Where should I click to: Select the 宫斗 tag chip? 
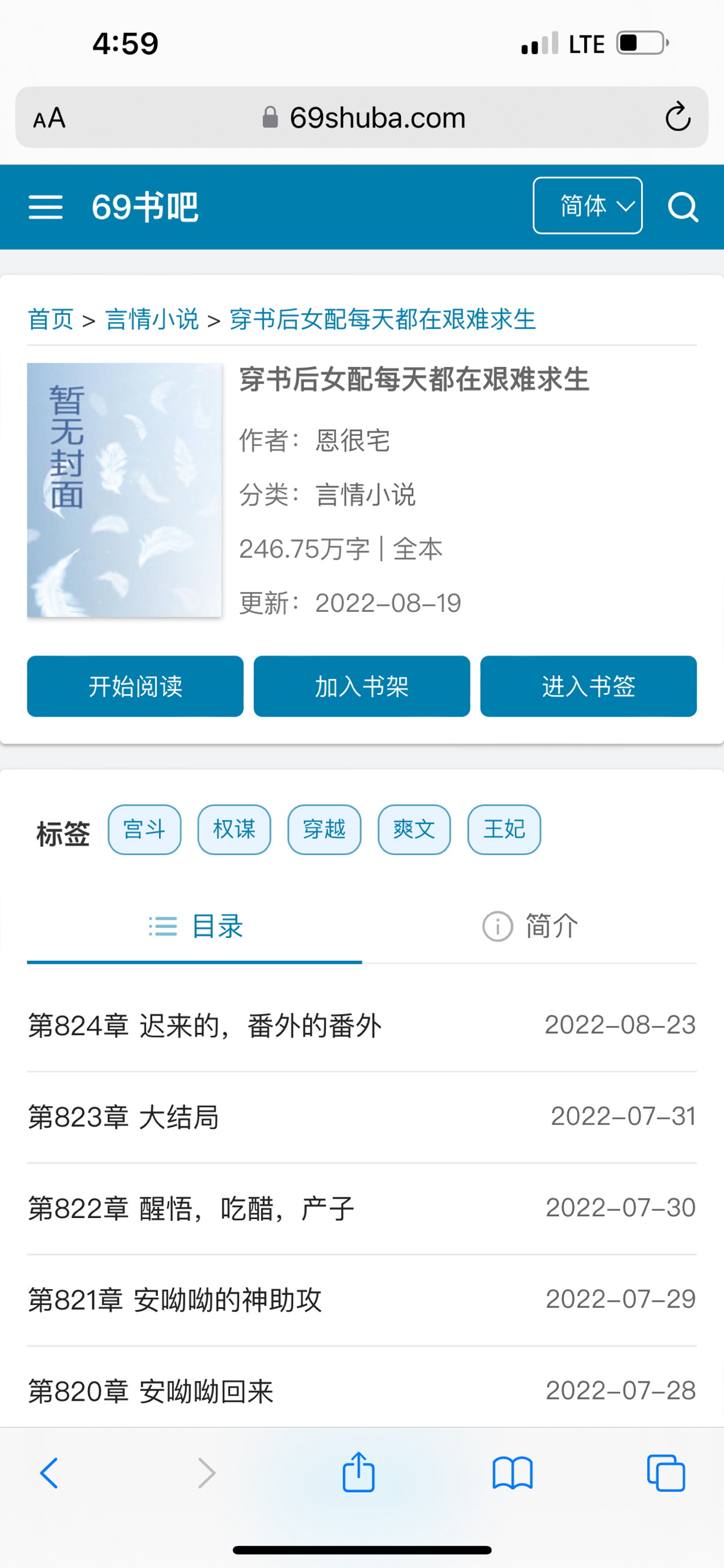[144, 830]
